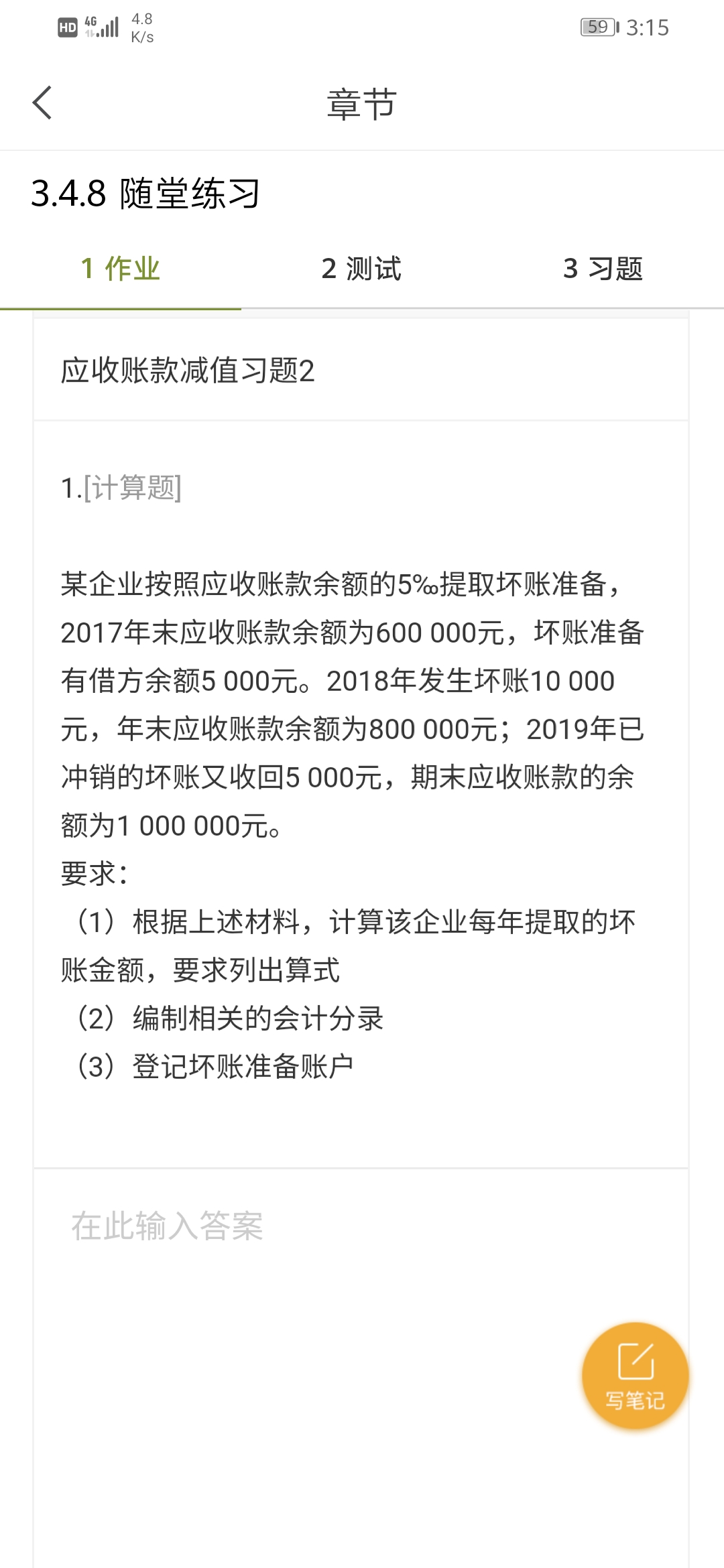
Task: Go back using the top-left arrow
Action: click(42, 103)
